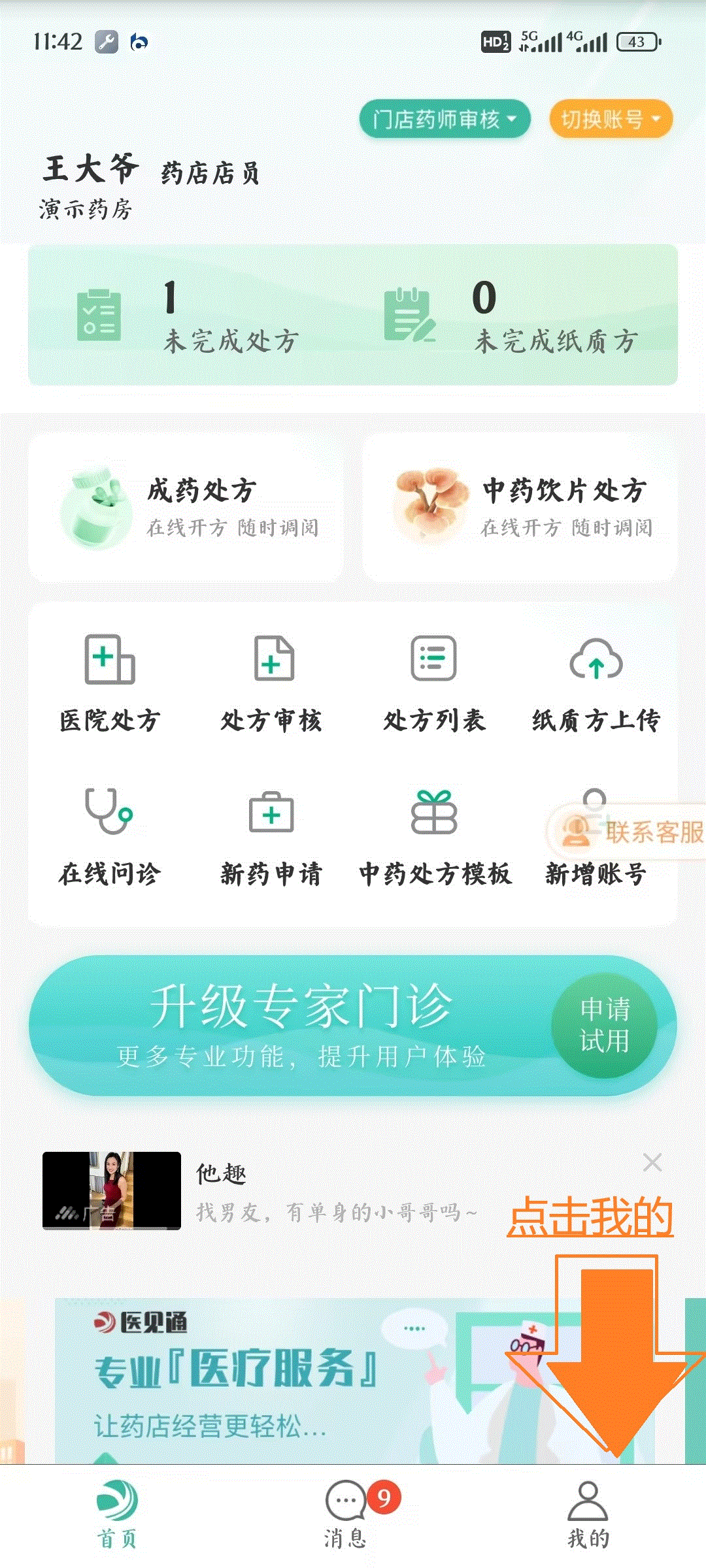Viewport: 706px width, 1568px height.
Task: Go to 处方审核
Action: 272,683
